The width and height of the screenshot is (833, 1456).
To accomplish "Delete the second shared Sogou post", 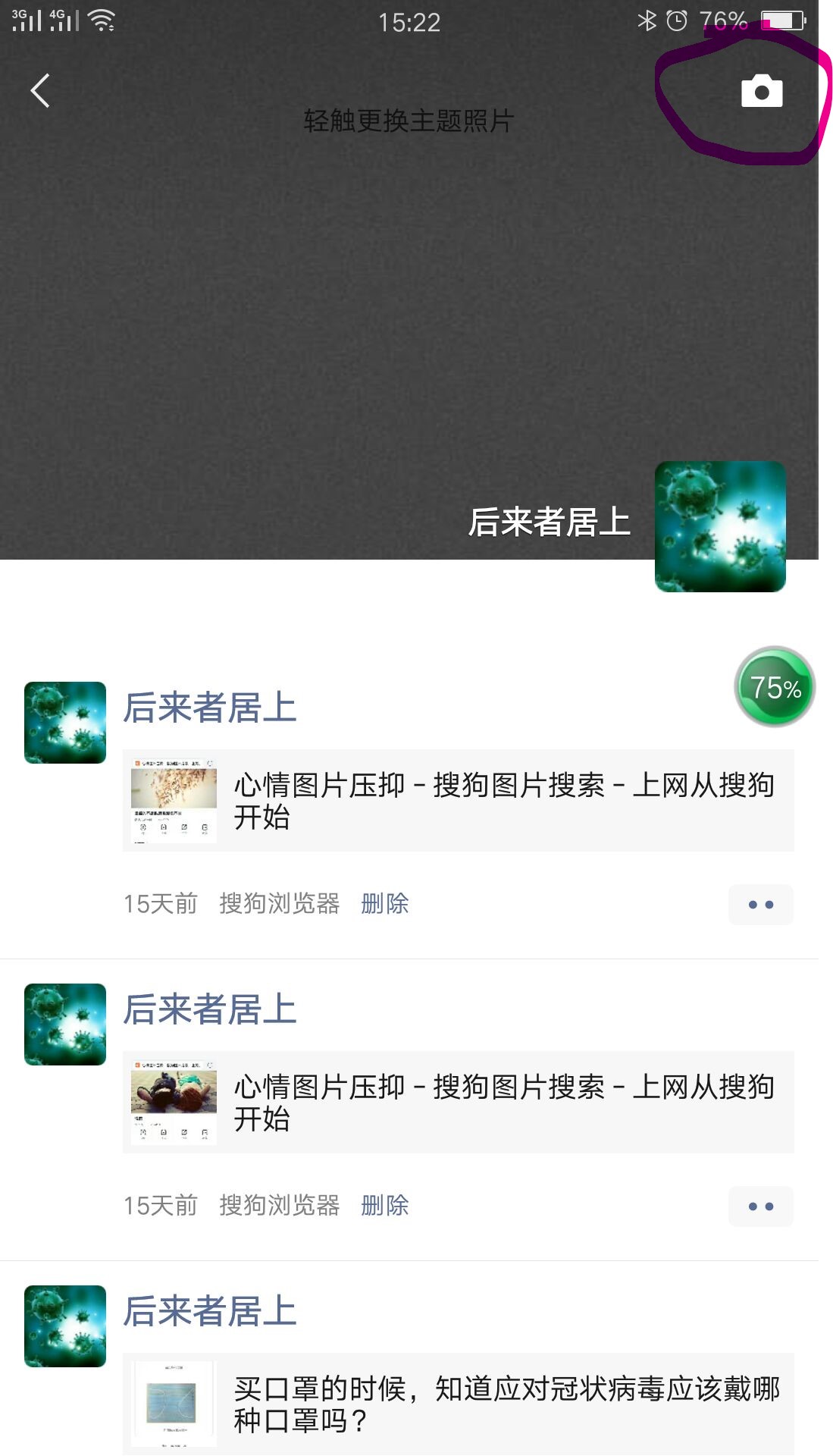I will (385, 1206).
